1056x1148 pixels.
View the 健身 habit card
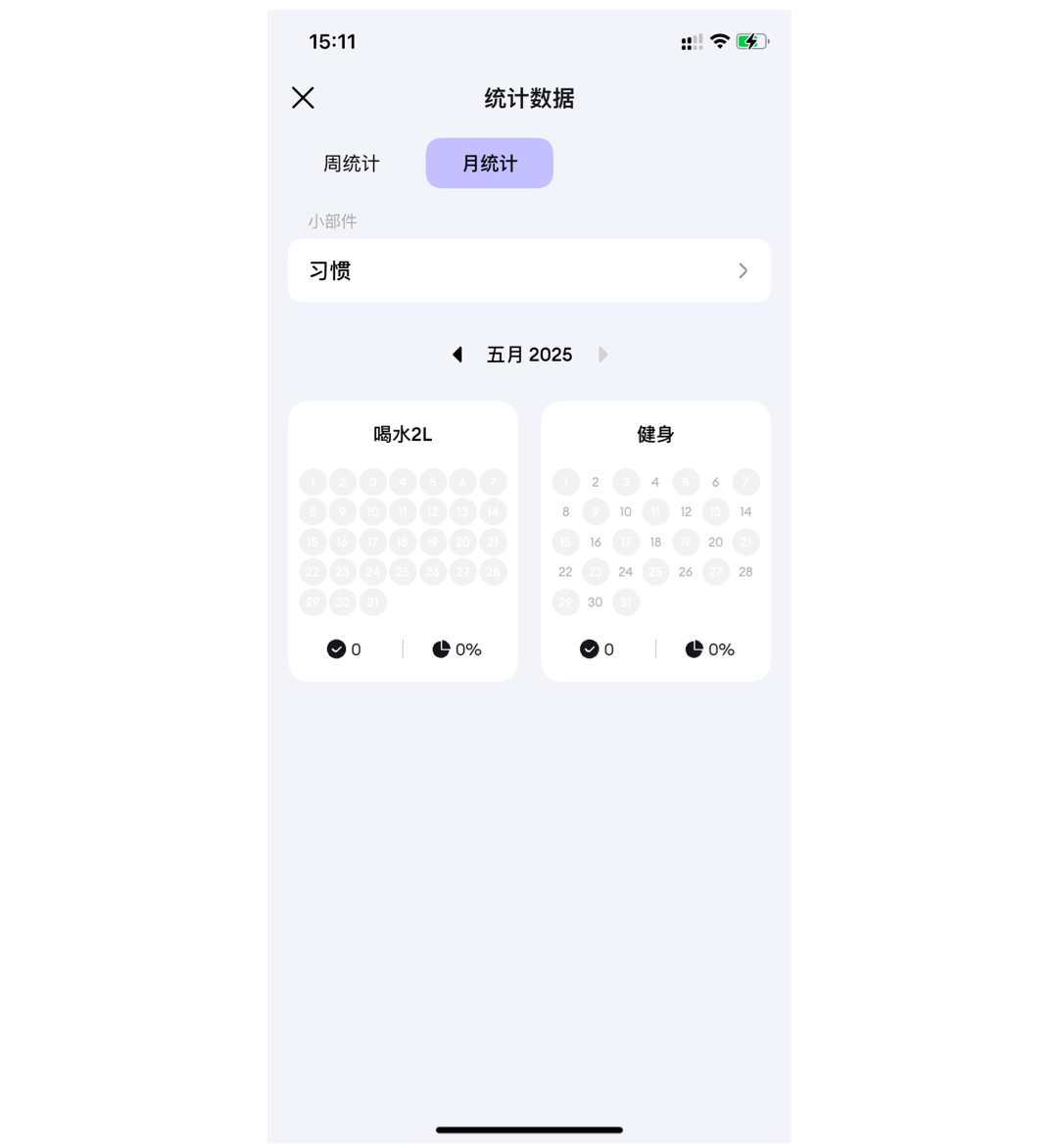point(655,540)
